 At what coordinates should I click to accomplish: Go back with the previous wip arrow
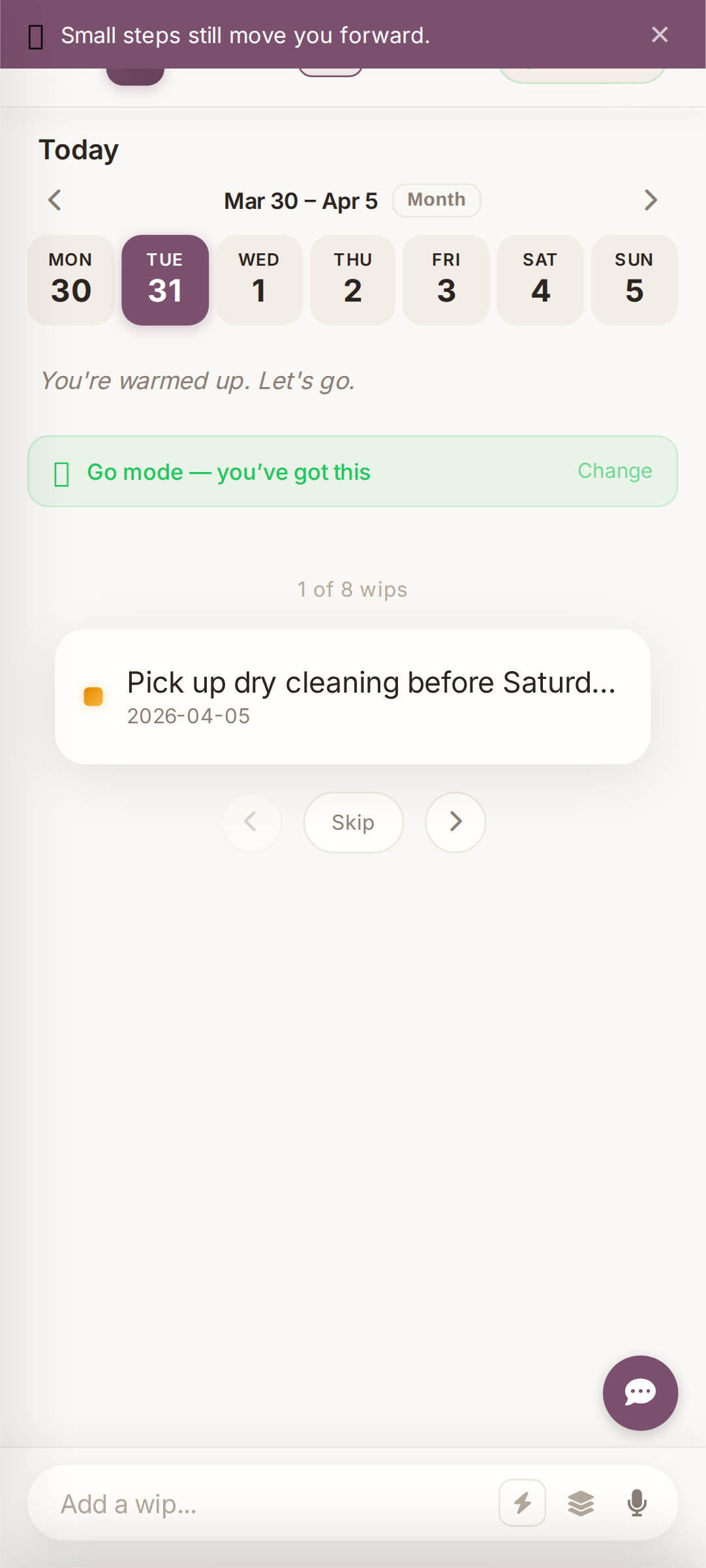(x=252, y=823)
